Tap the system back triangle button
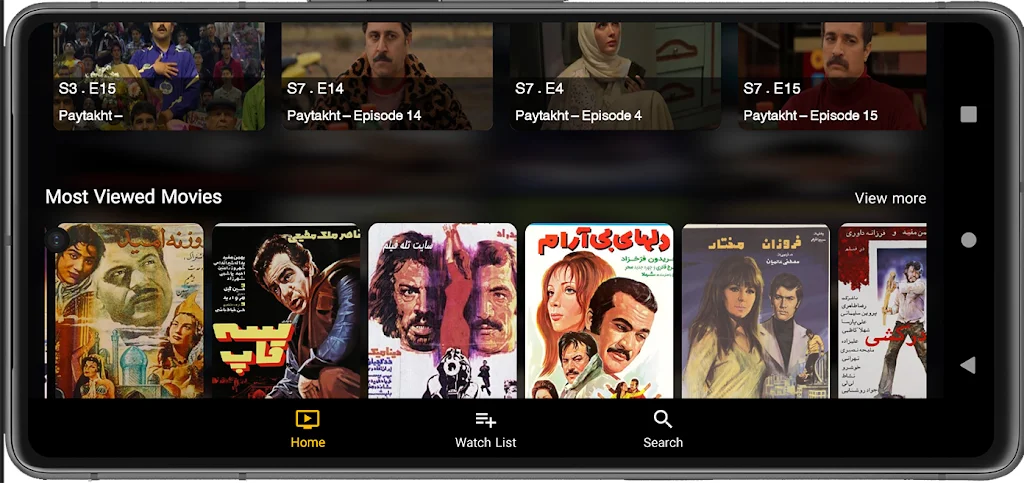The image size is (1024, 483). [967, 365]
